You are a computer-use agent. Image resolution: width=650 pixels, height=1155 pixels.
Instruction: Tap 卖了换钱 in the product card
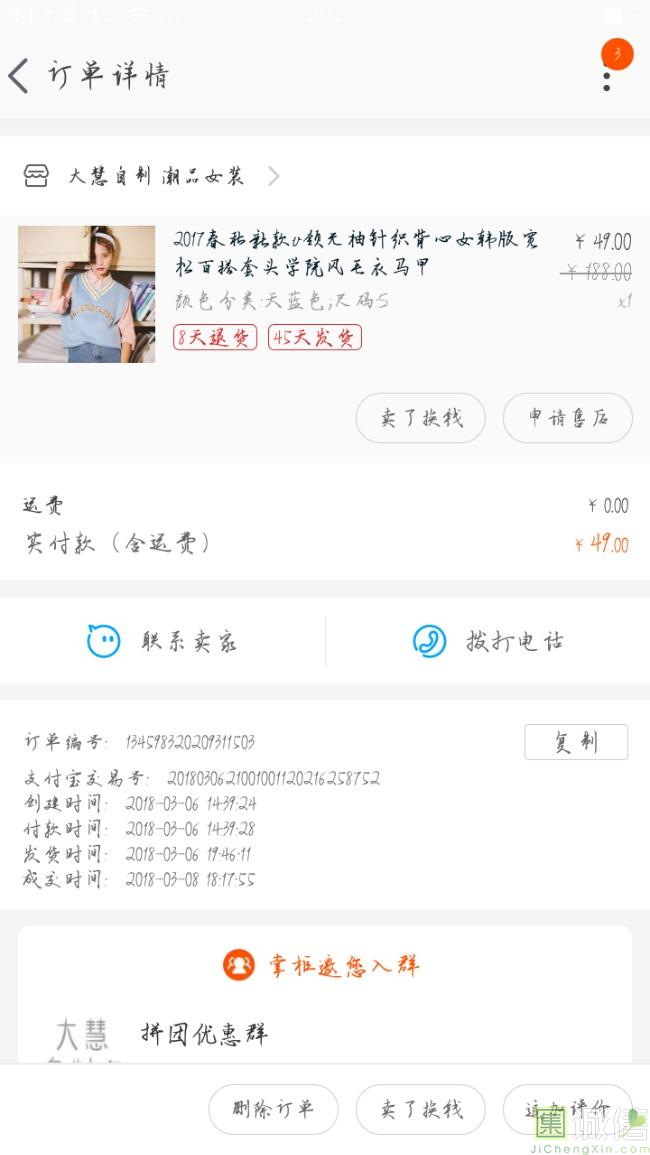[421, 418]
